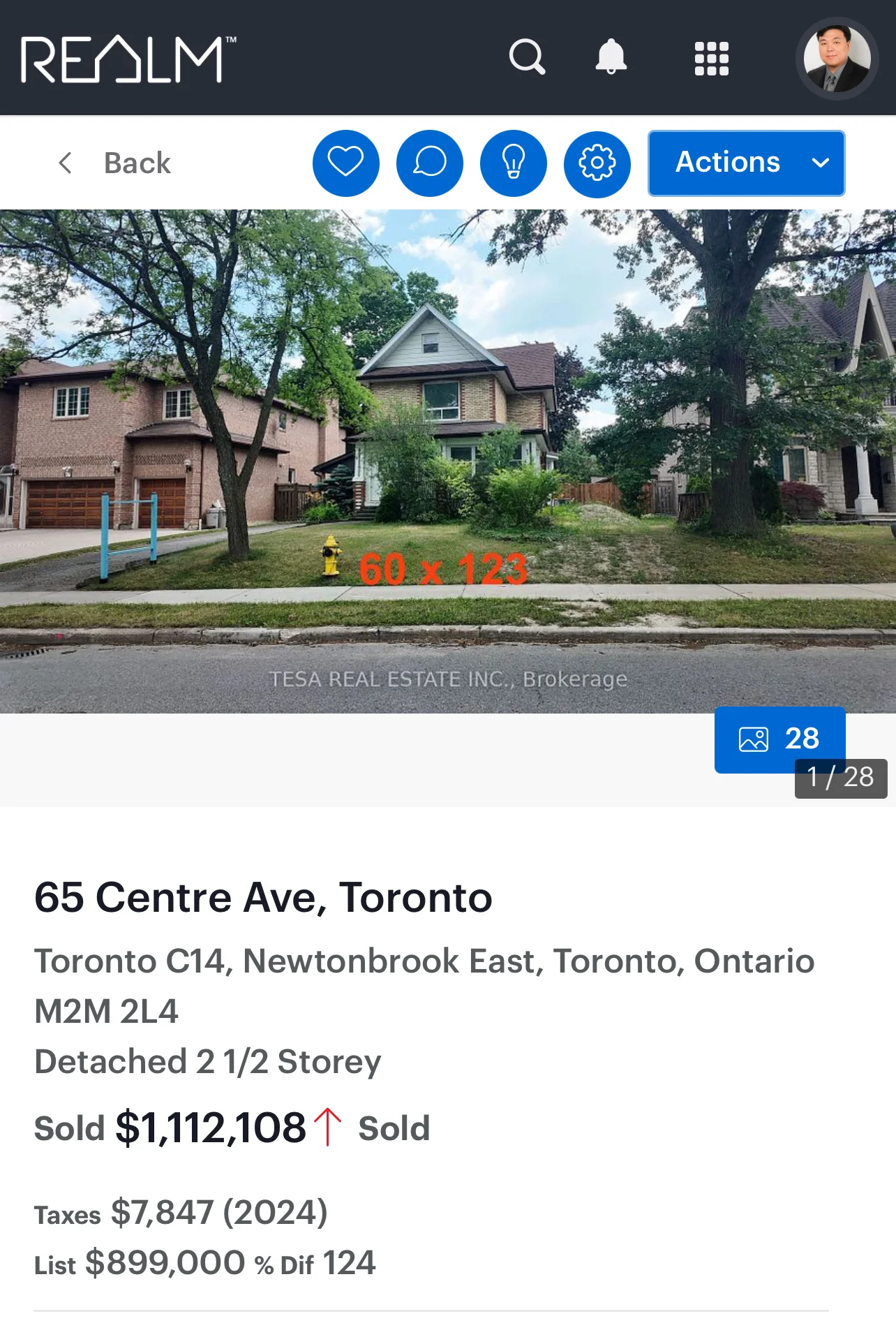Favorite this listing with the heart

pos(346,163)
